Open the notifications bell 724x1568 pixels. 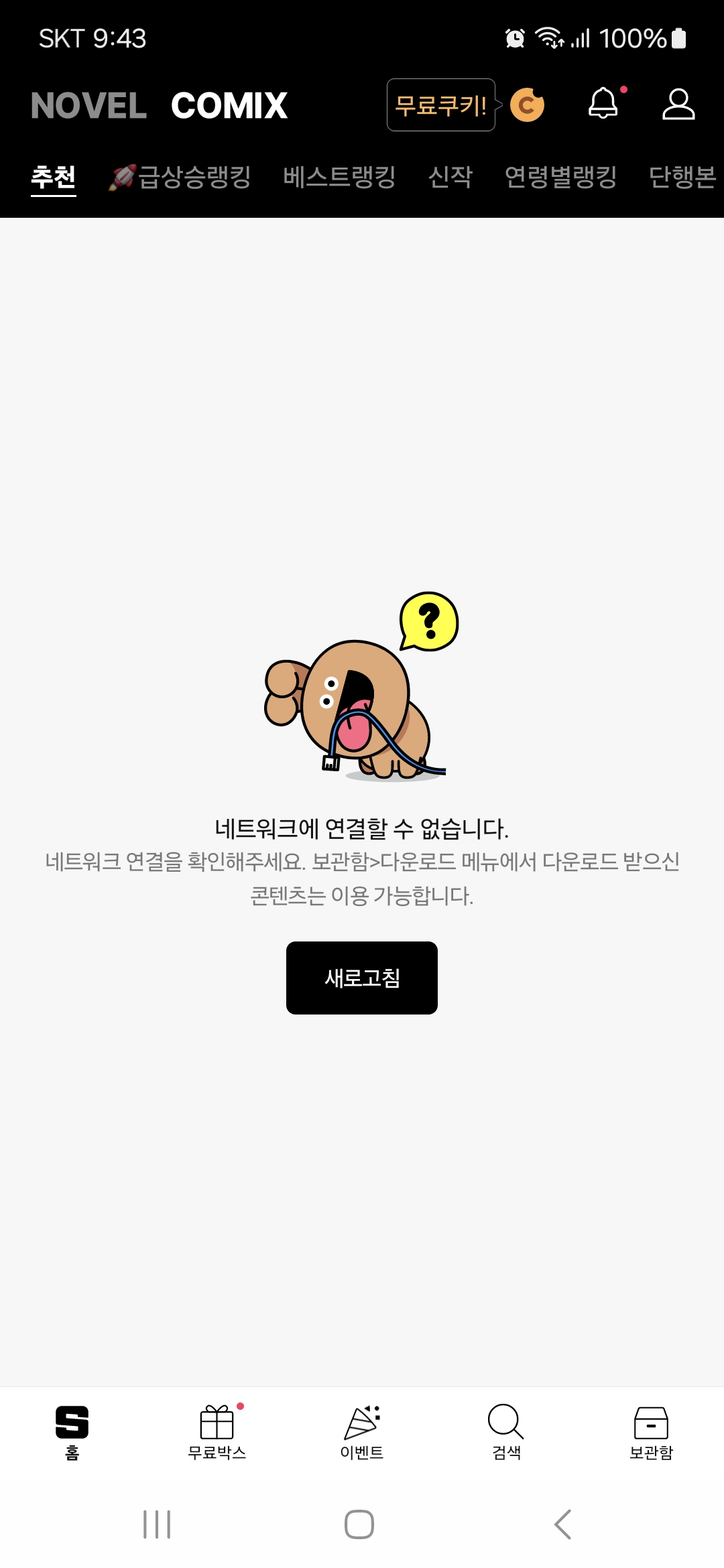tap(603, 104)
